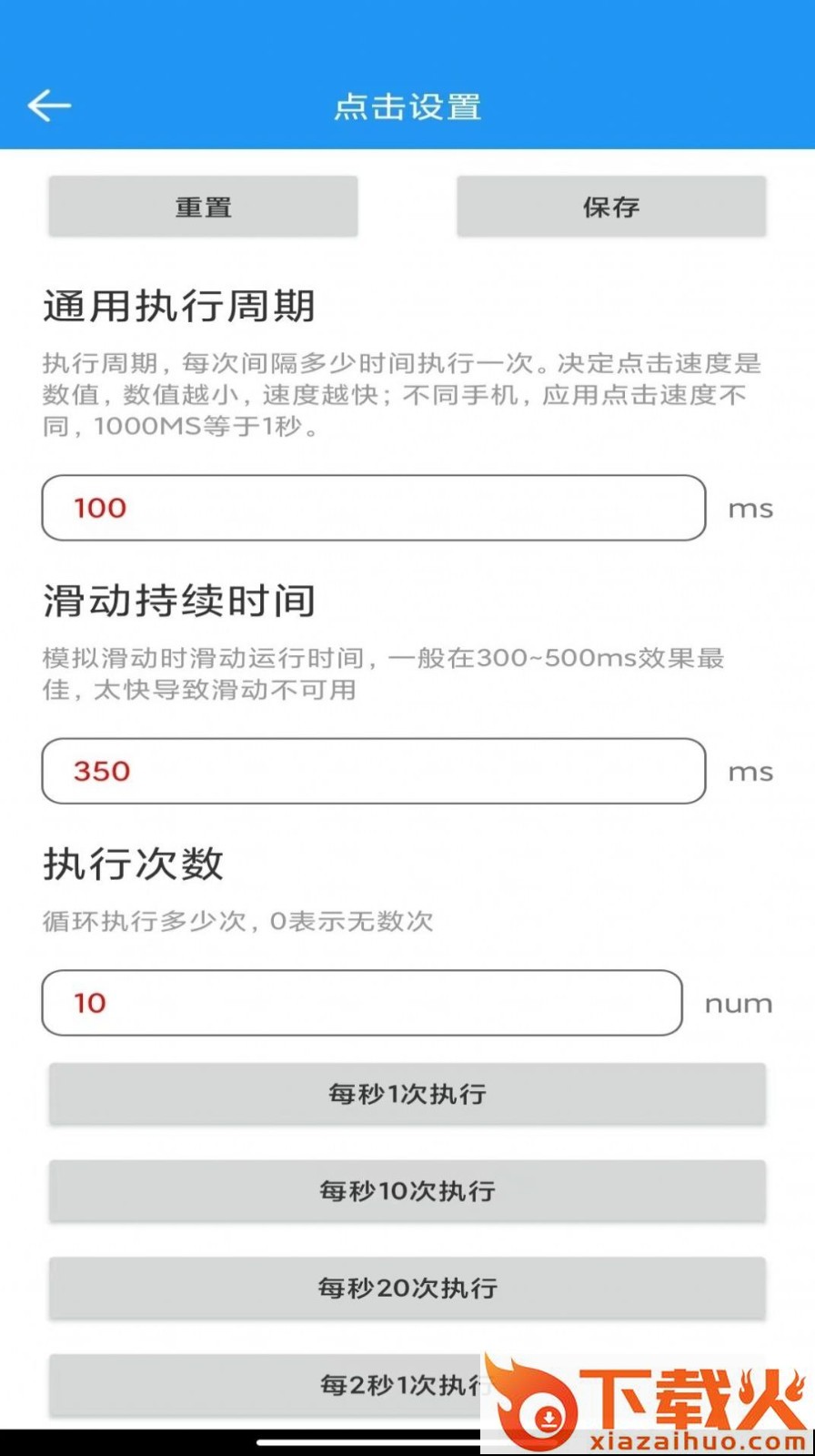Tap the 重置 reset button

203,207
